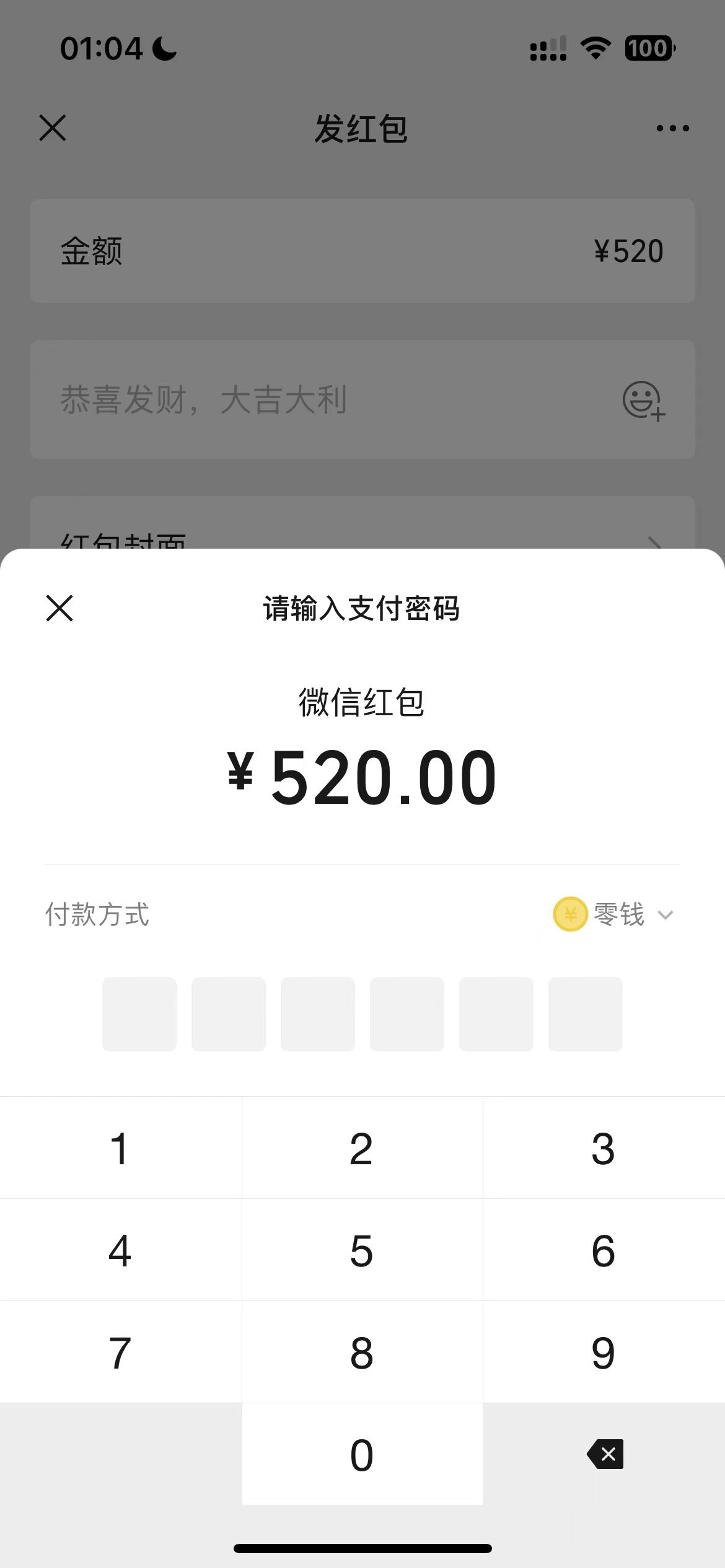The width and height of the screenshot is (725, 1568).
Task: Enter digit 3 on the keypad
Action: pyautogui.click(x=604, y=1149)
